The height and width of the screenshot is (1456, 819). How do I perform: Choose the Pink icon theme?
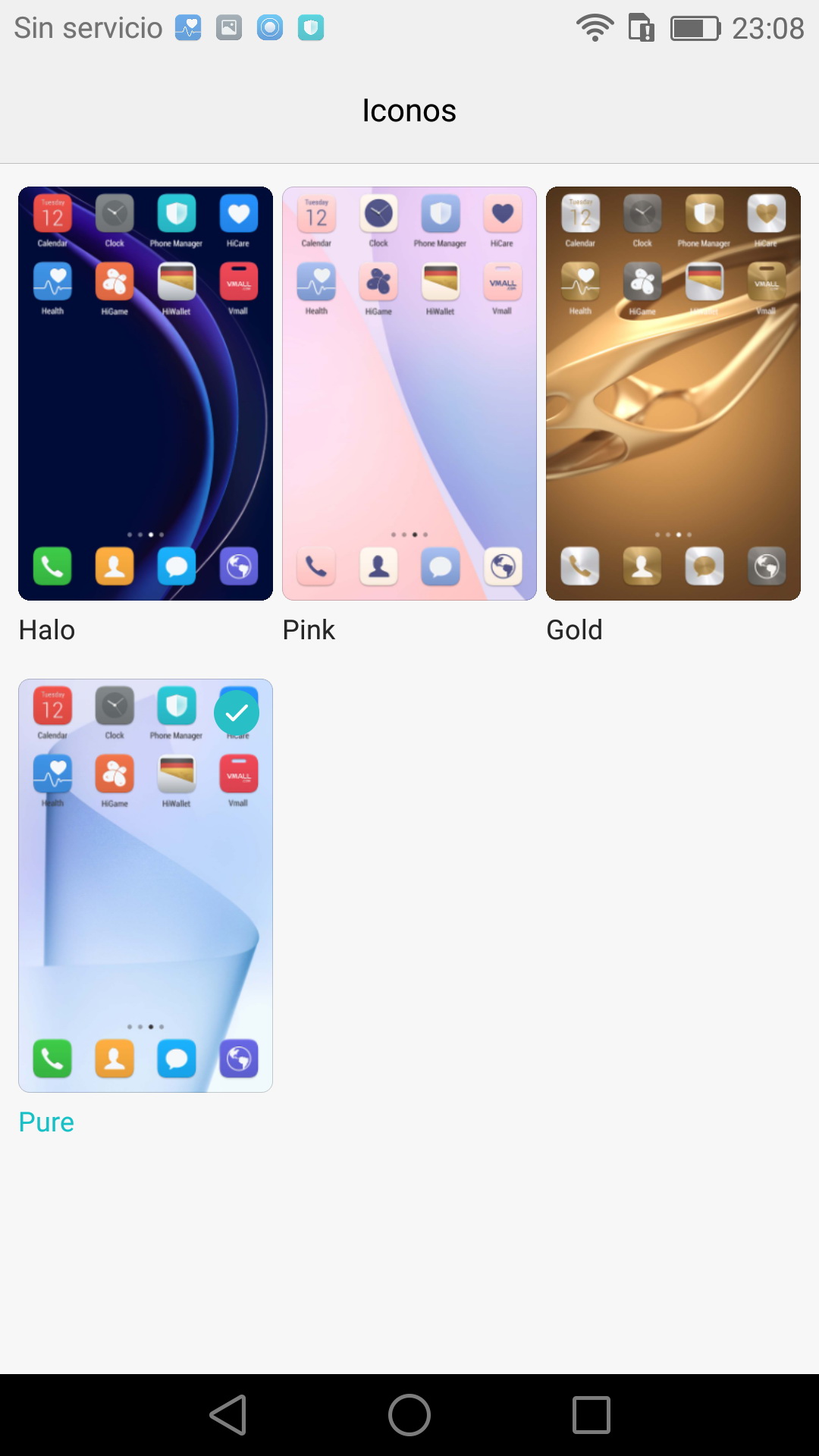409,394
